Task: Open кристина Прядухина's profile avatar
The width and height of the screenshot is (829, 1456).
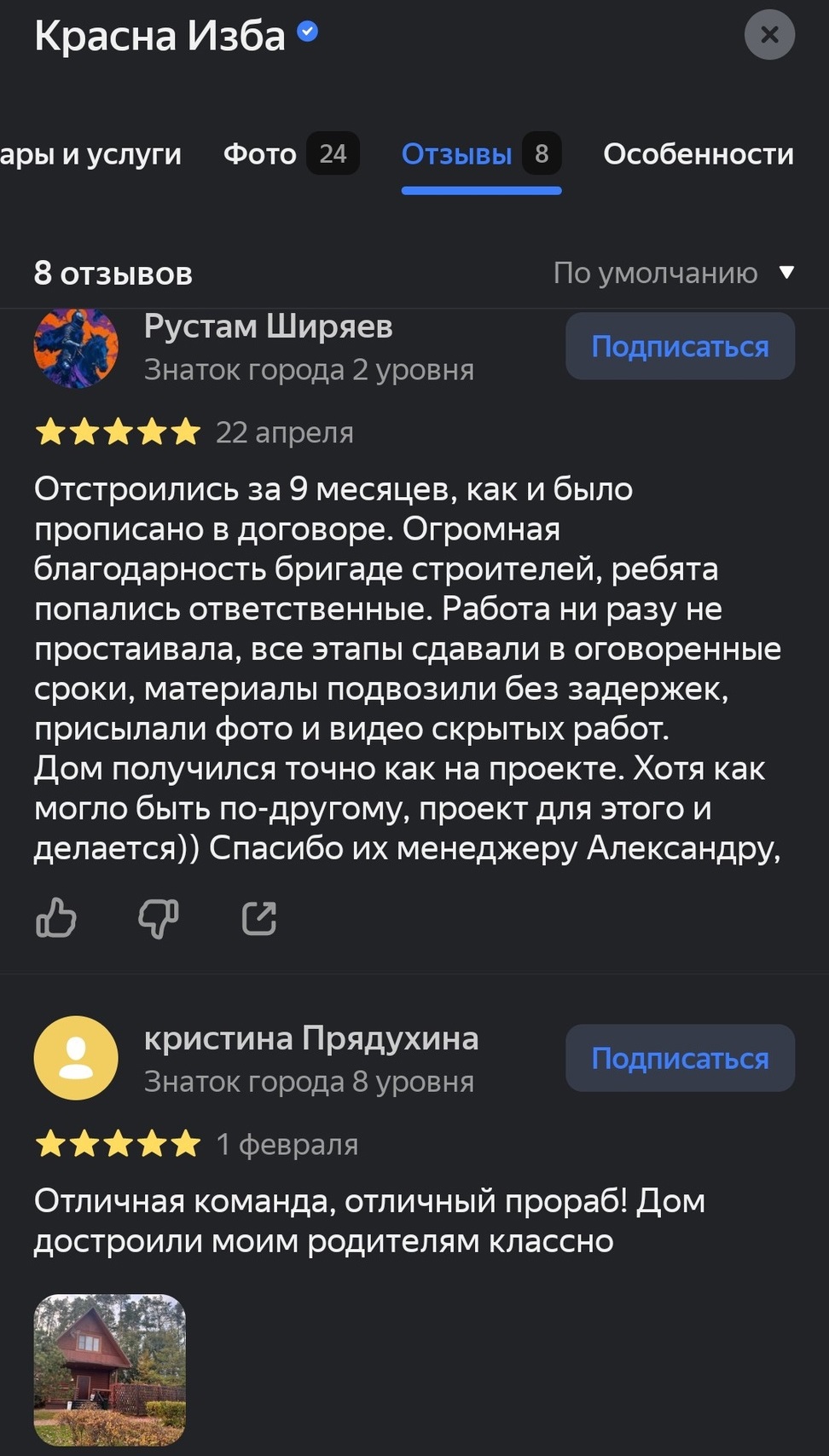Action: (76, 1058)
